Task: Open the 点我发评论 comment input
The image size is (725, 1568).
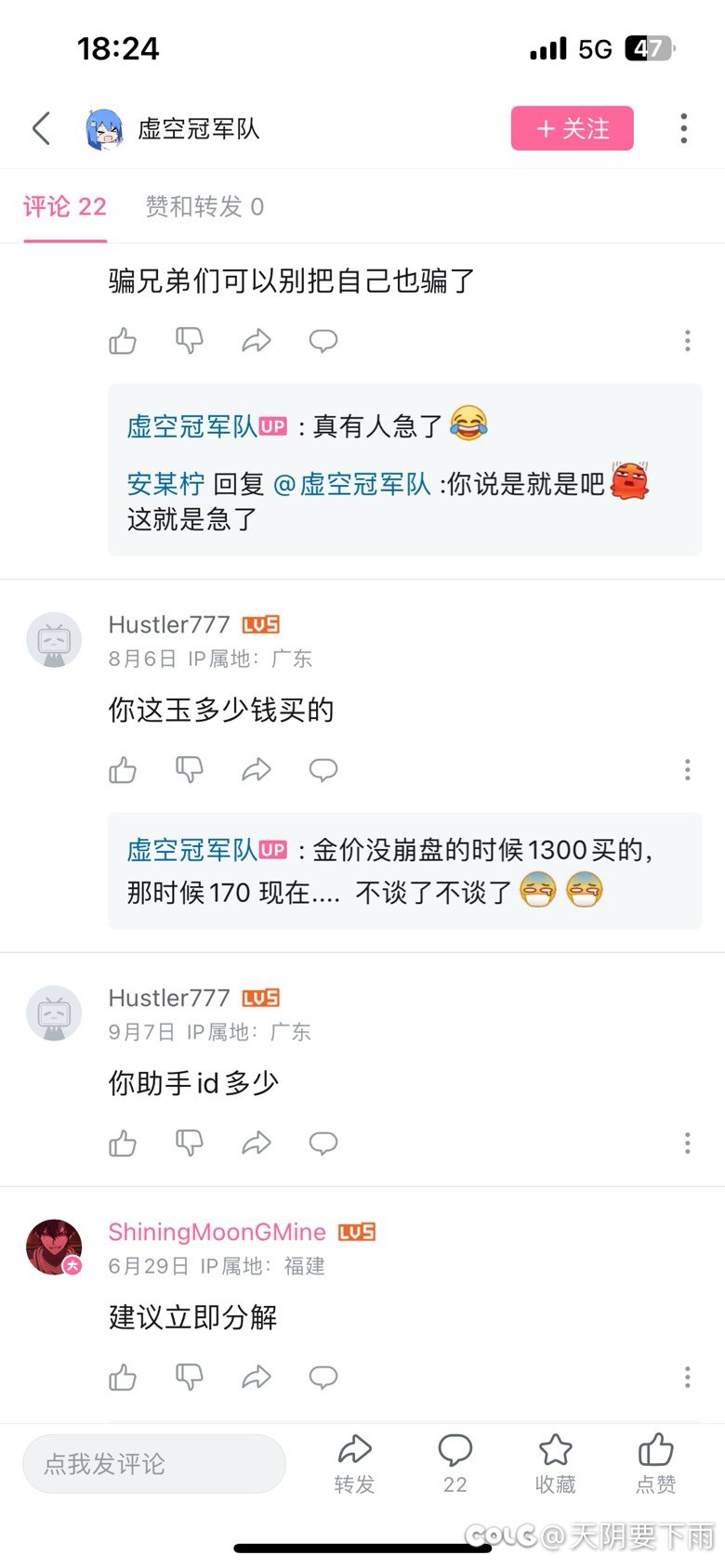Action: (x=154, y=1464)
